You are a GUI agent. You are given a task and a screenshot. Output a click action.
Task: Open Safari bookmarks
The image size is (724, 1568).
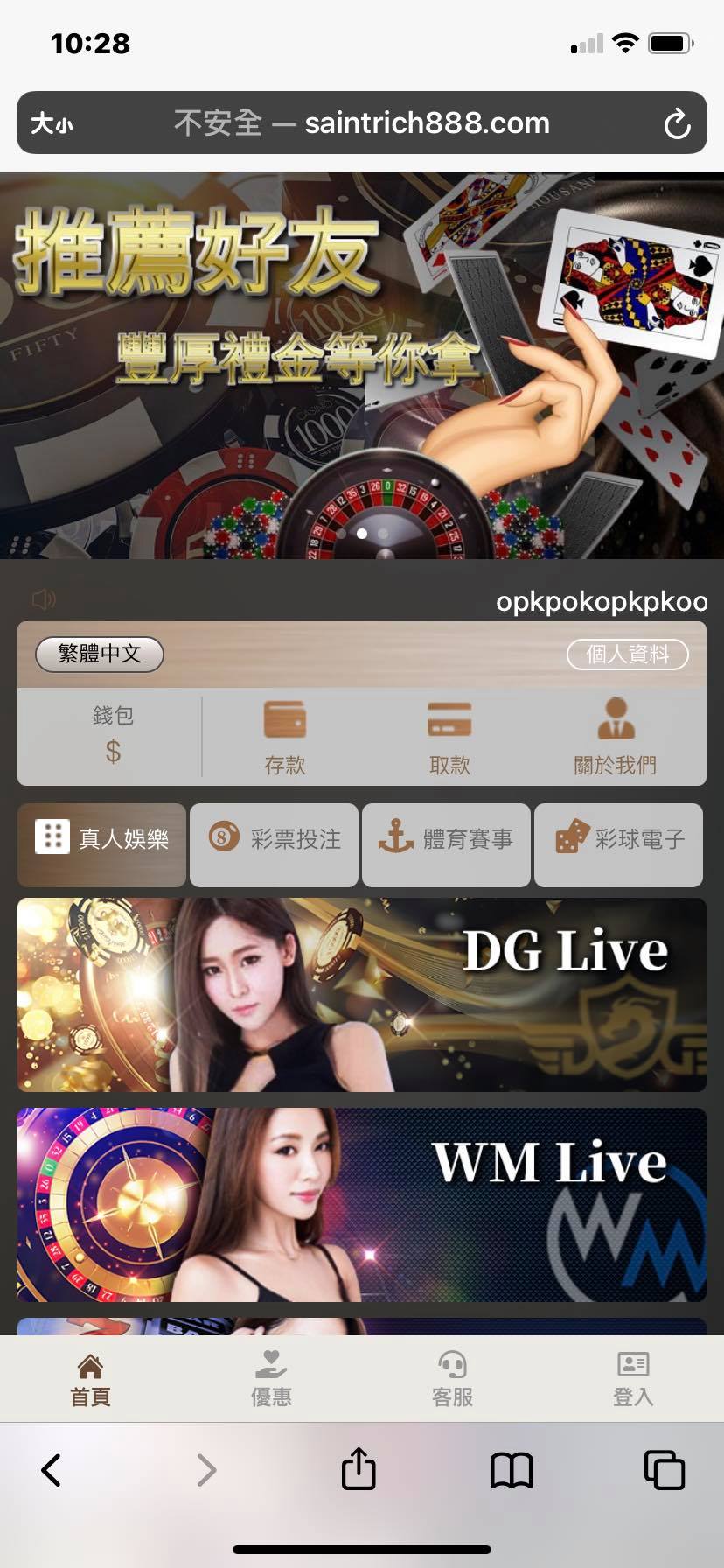click(512, 1470)
